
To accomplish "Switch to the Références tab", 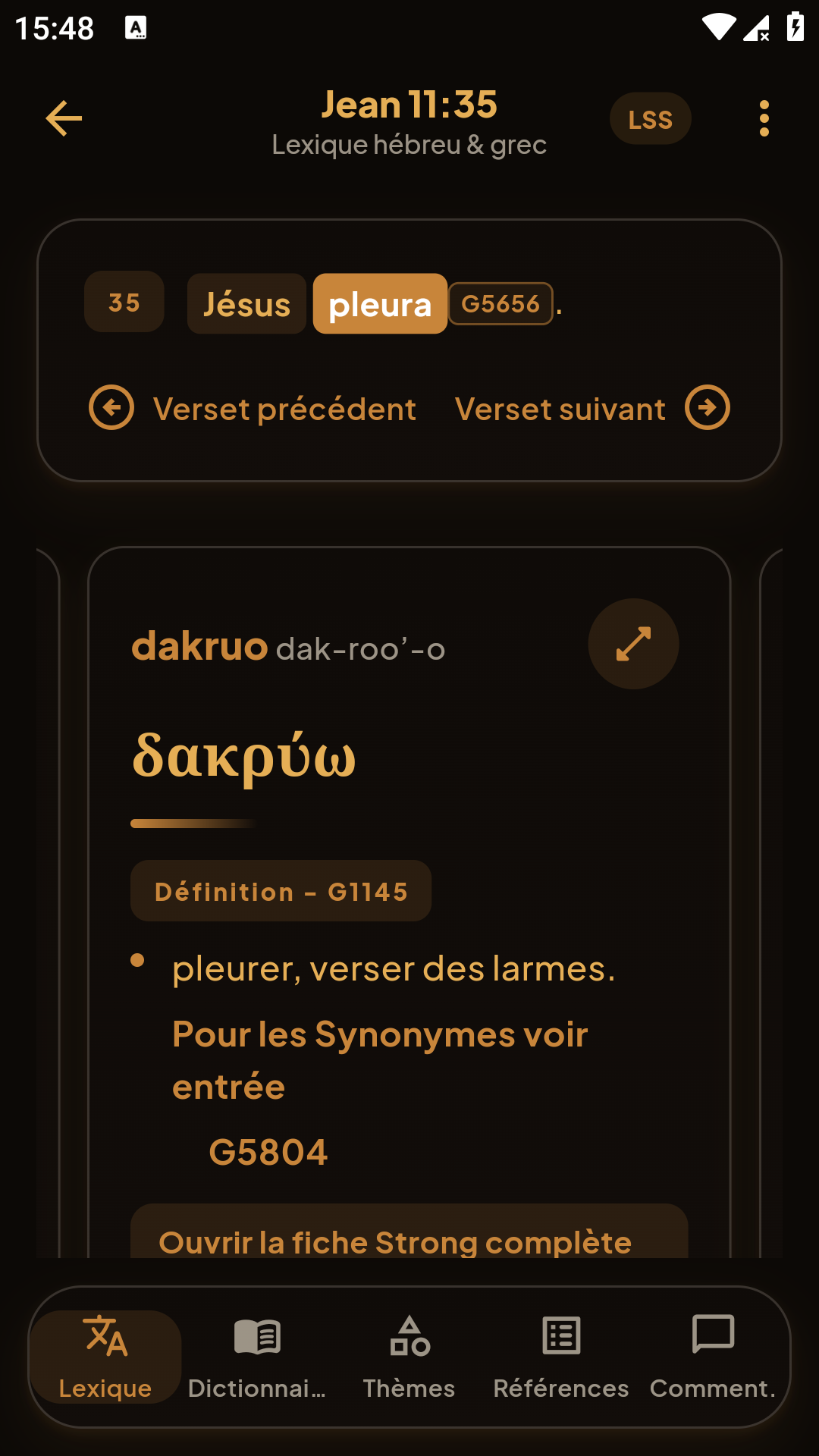I will pos(561,1357).
